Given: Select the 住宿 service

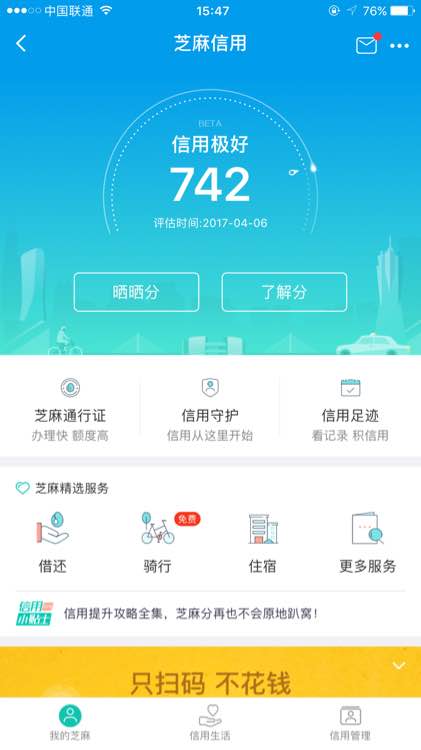Looking at the screenshot, I should (x=263, y=542).
